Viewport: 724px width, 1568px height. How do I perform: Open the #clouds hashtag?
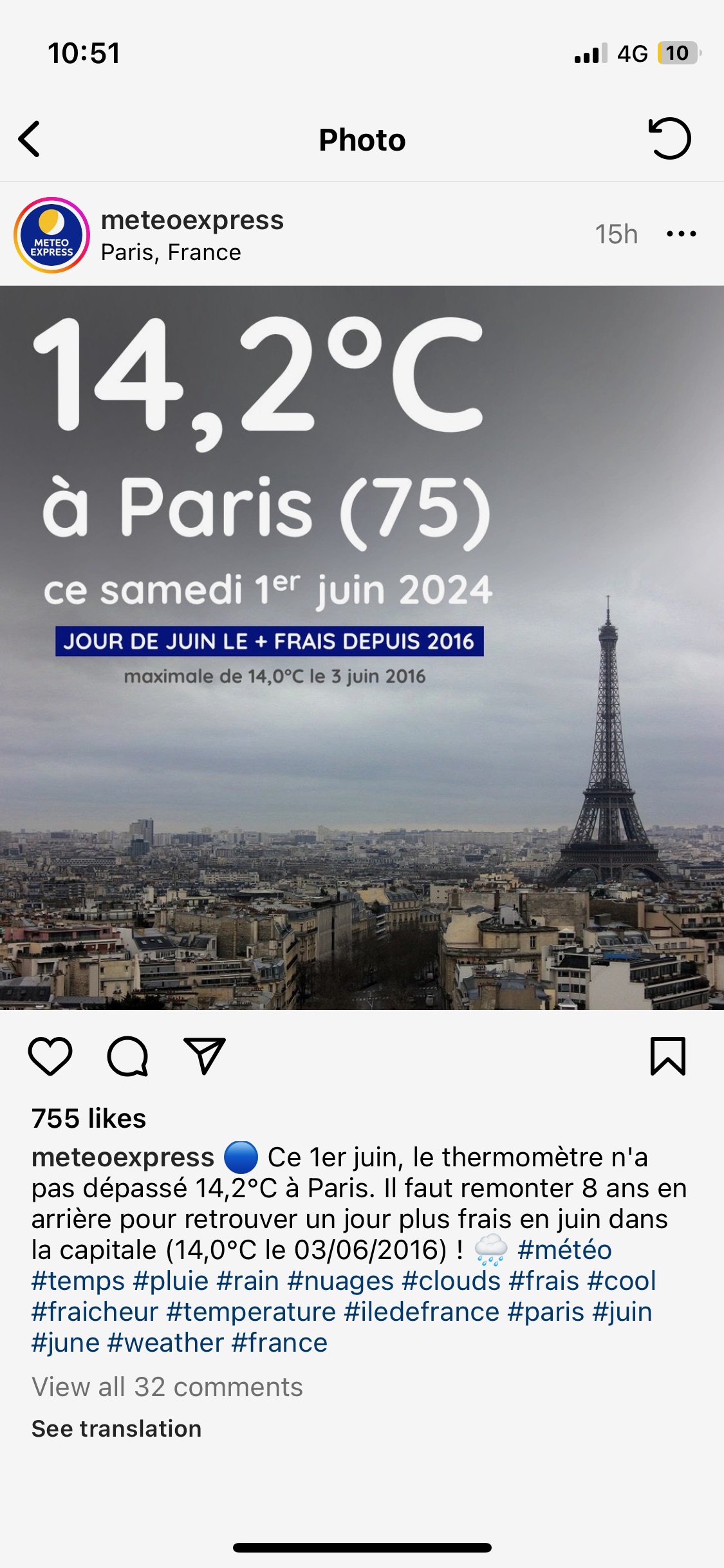click(x=451, y=1281)
